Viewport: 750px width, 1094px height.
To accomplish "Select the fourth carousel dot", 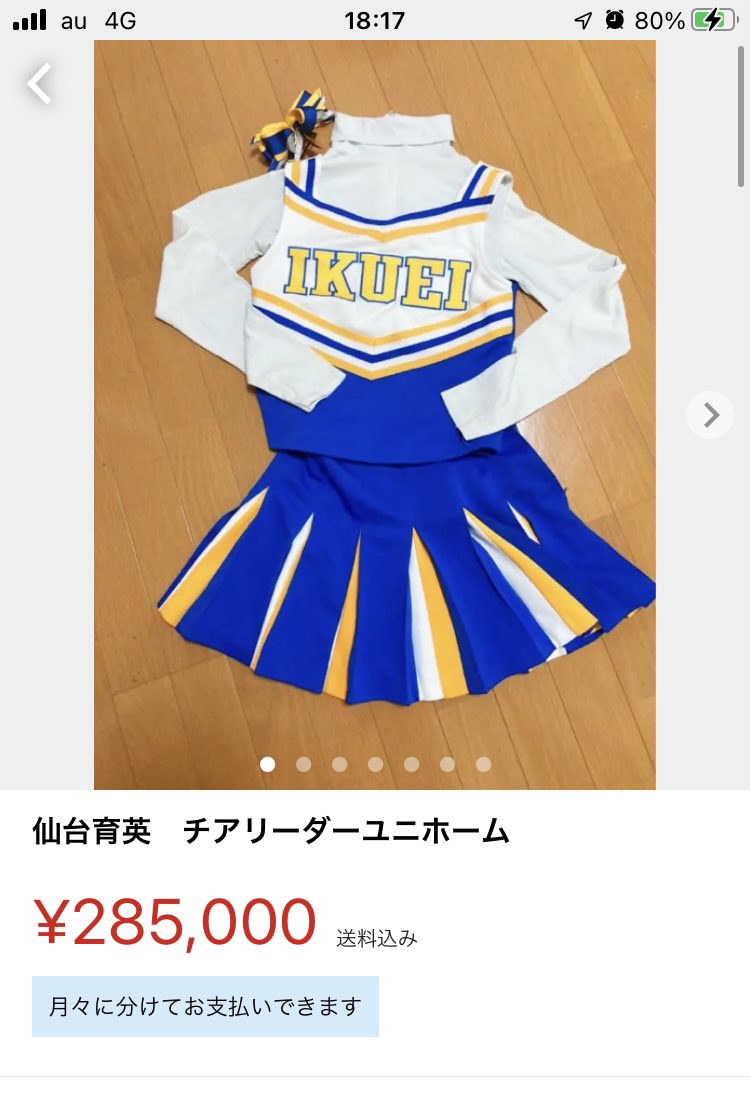I will click(376, 764).
